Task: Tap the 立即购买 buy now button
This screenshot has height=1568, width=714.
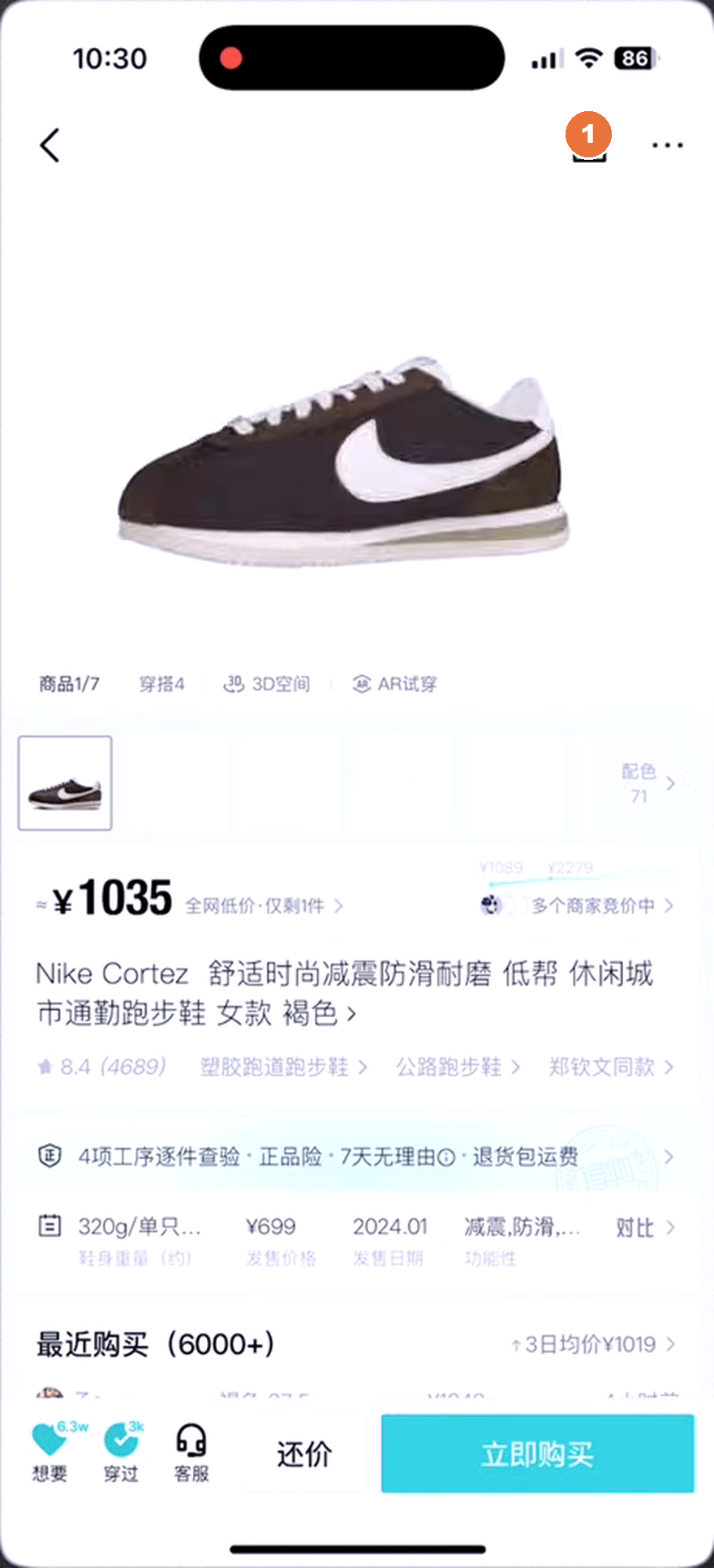Action: pos(537,1454)
